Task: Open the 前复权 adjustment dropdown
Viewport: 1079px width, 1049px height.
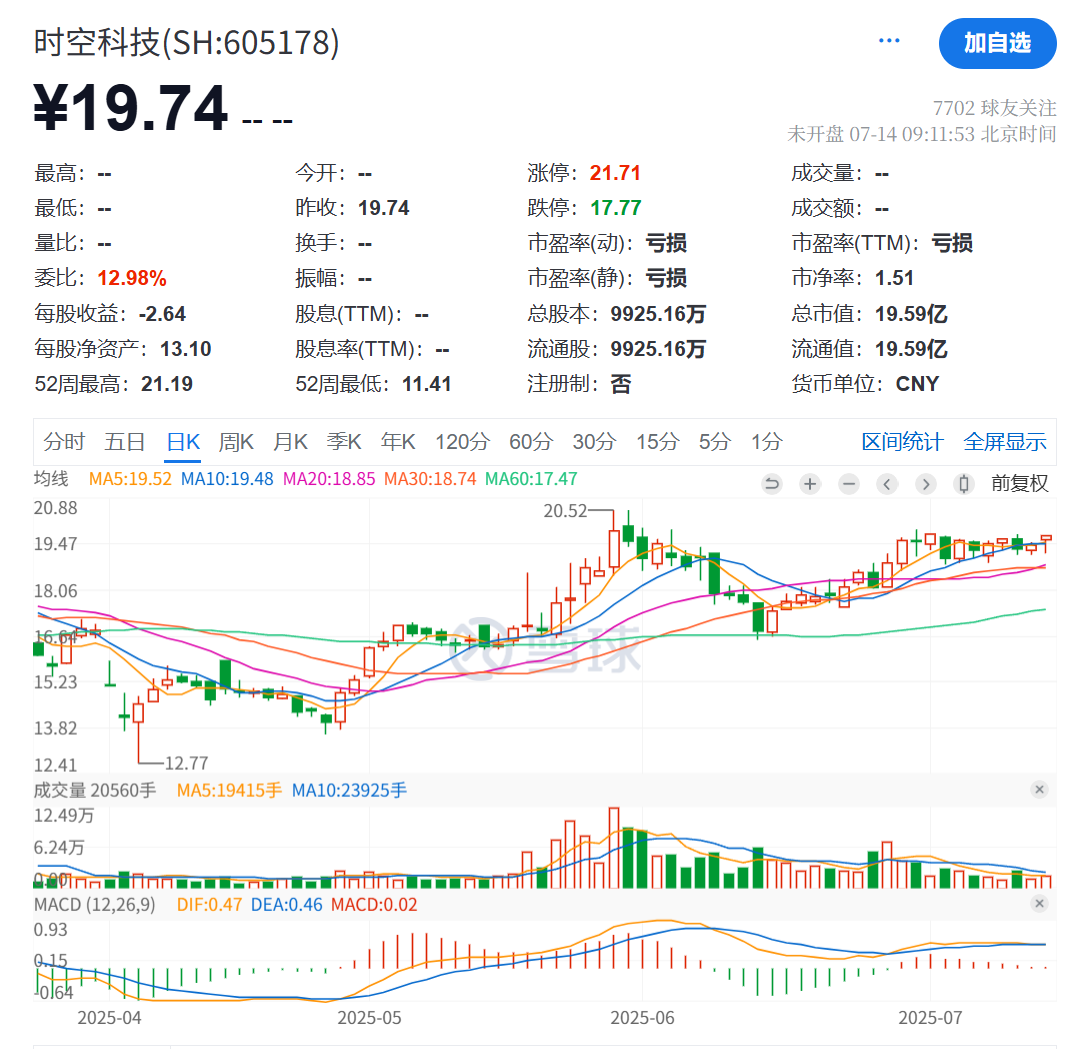Action: pyautogui.click(x=1019, y=484)
